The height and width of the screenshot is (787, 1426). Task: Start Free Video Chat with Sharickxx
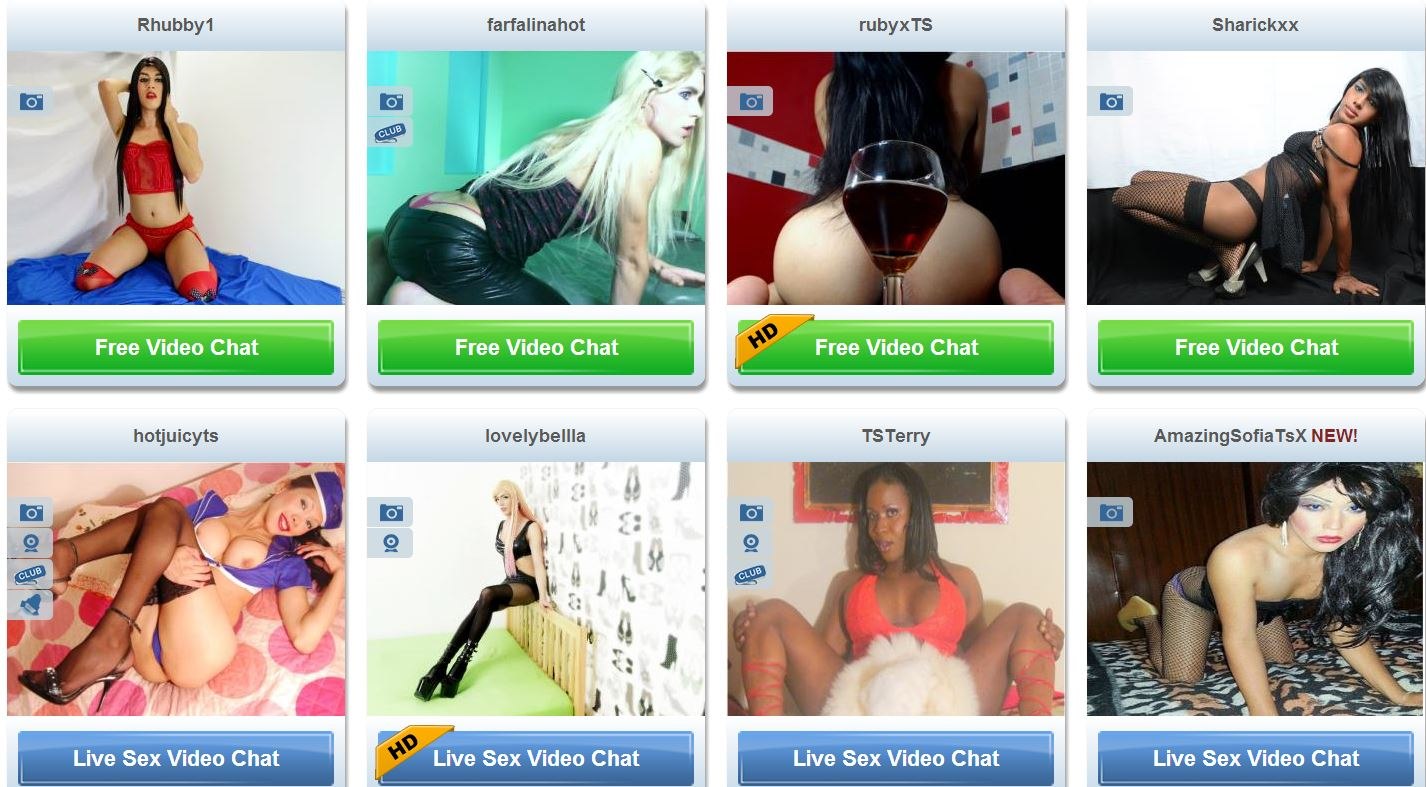[x=1256, y=348]
